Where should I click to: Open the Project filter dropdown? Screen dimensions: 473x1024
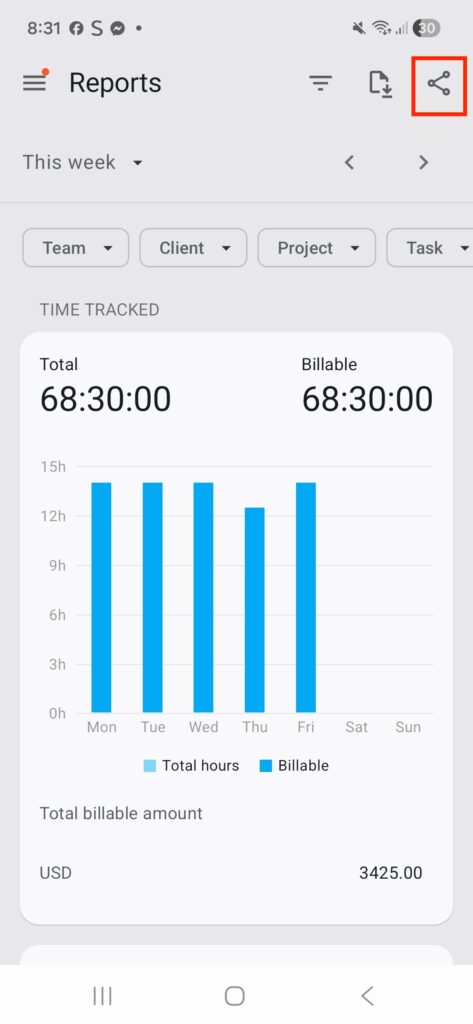[317, 248]
